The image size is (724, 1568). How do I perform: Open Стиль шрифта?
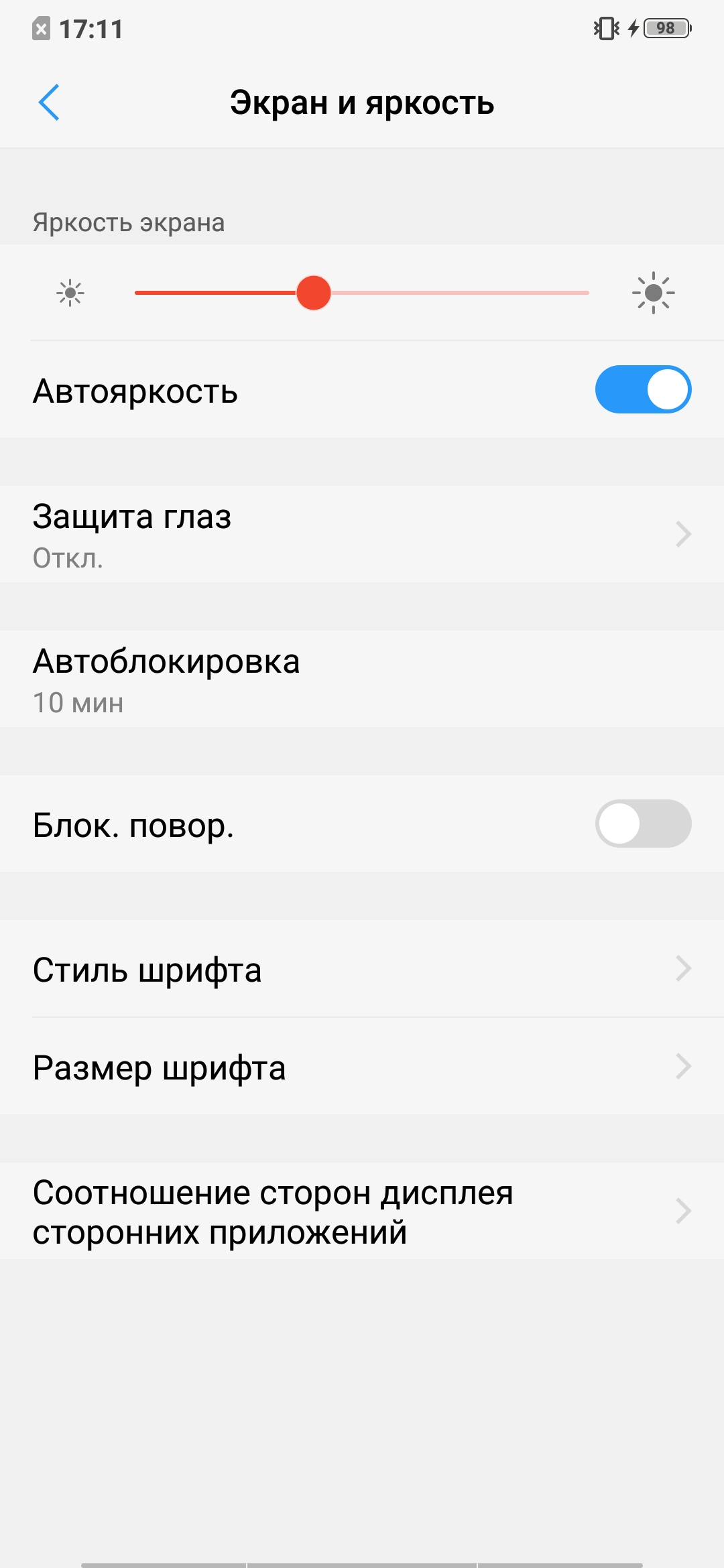pyautogui.click(x=362, y=969)
